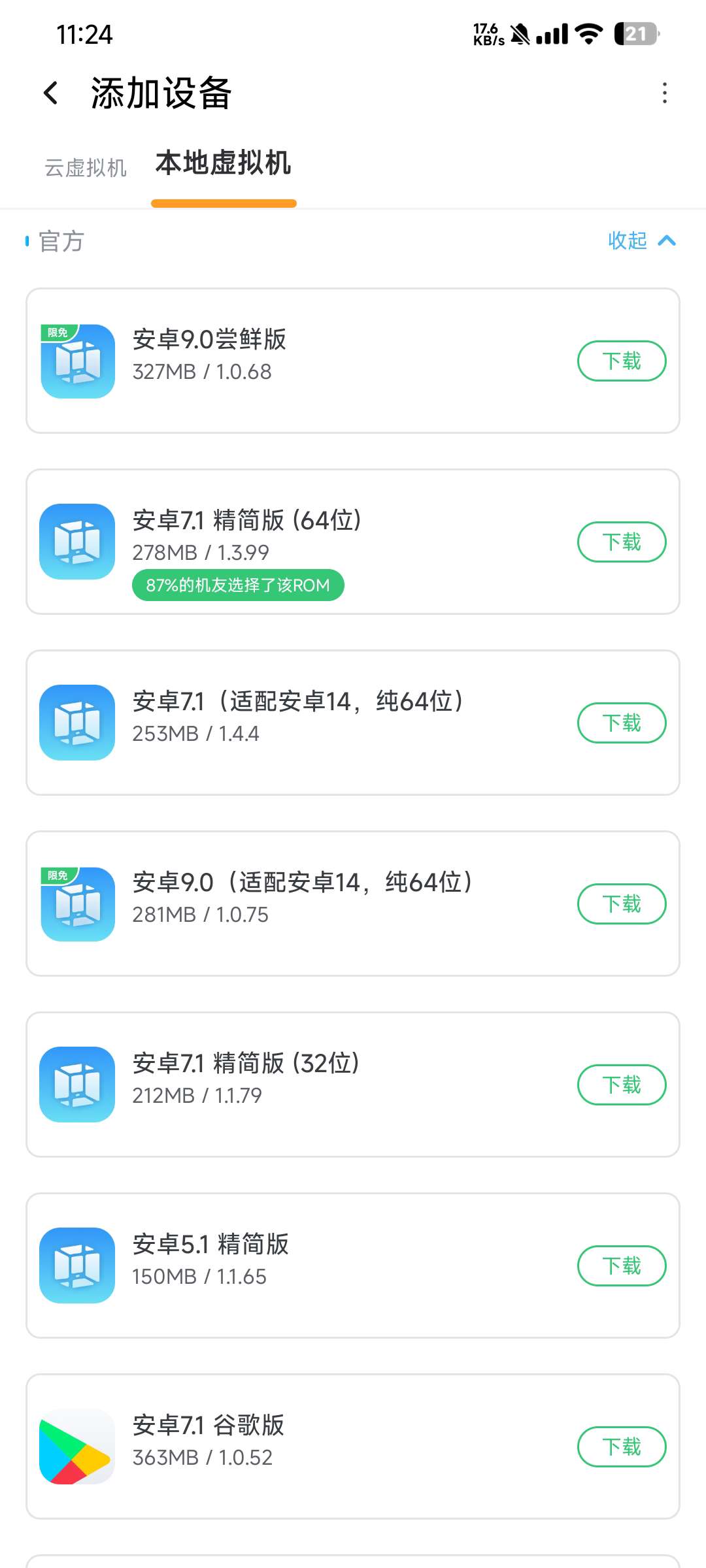Download 安卓5.1 精简版 ROM
The image size is (706, 1568).
pyautogui.click(x=621, y=1266)
